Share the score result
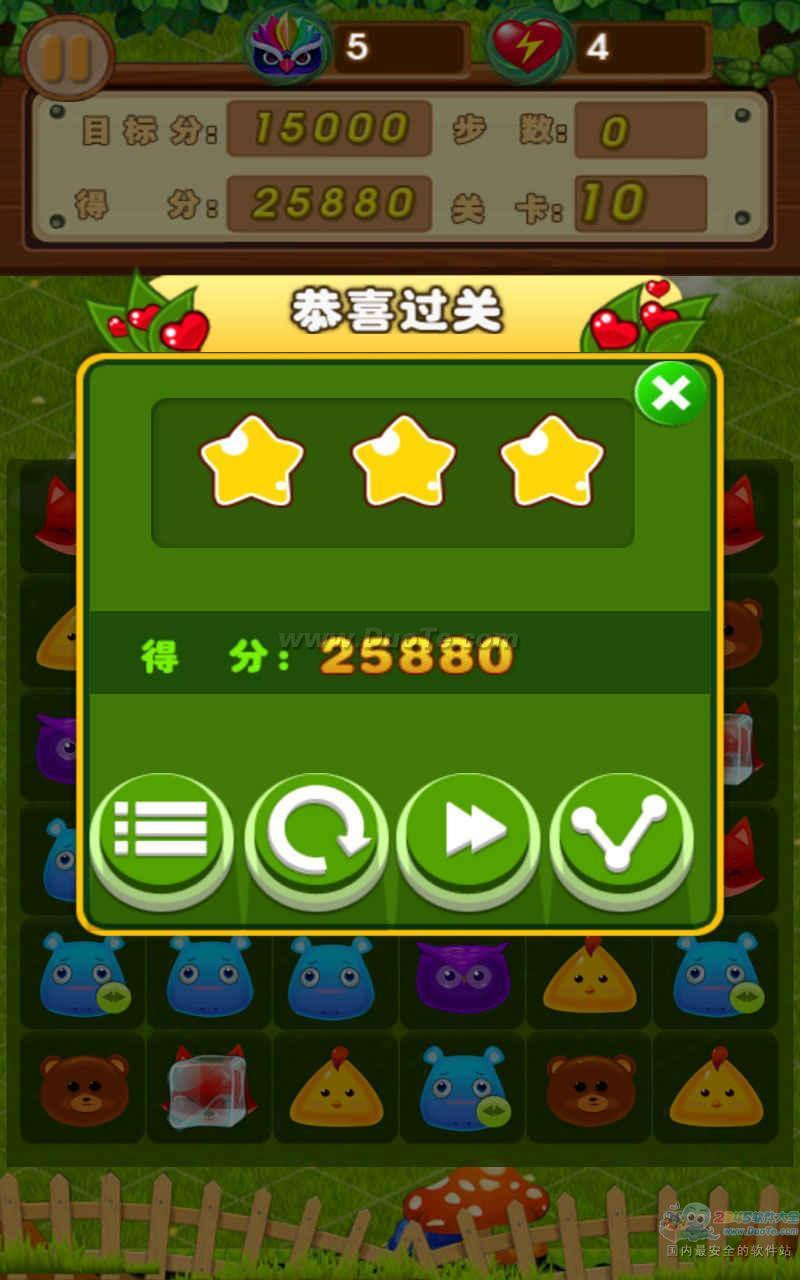The height and width of the screenshot is (1280, 800). click(622, 830)
